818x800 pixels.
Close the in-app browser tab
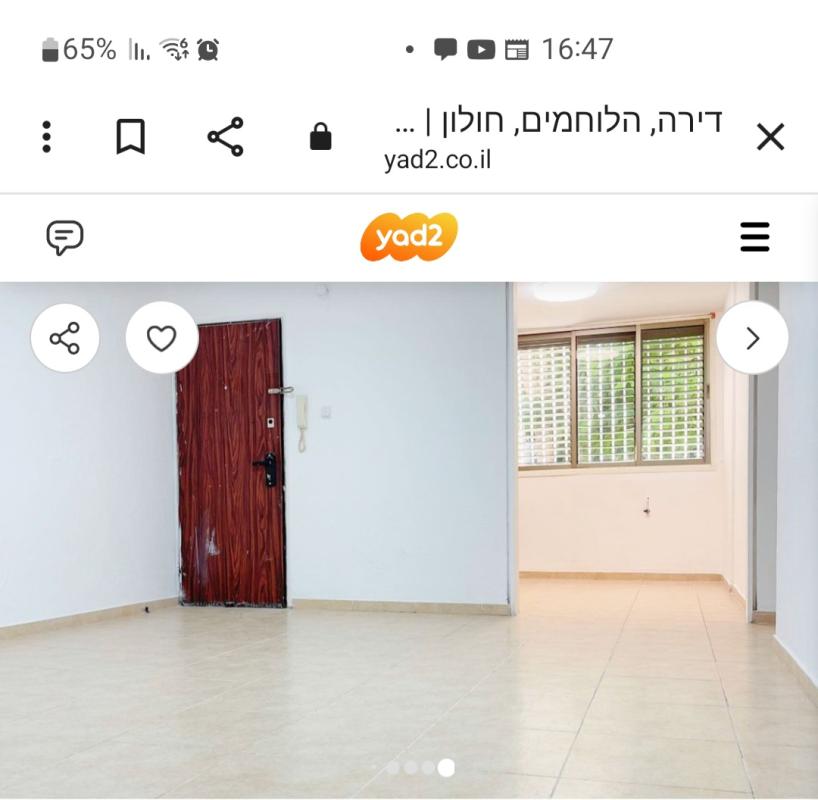coord(770,137)
